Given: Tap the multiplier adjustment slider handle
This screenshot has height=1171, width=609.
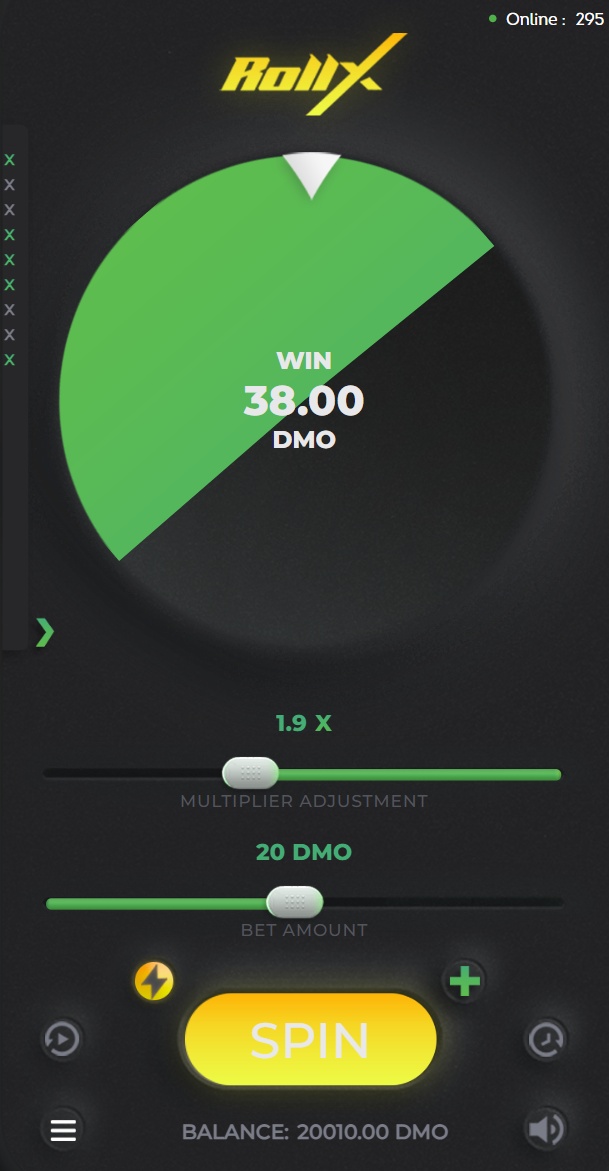Looking at the screenshot, I should (250, 773).
